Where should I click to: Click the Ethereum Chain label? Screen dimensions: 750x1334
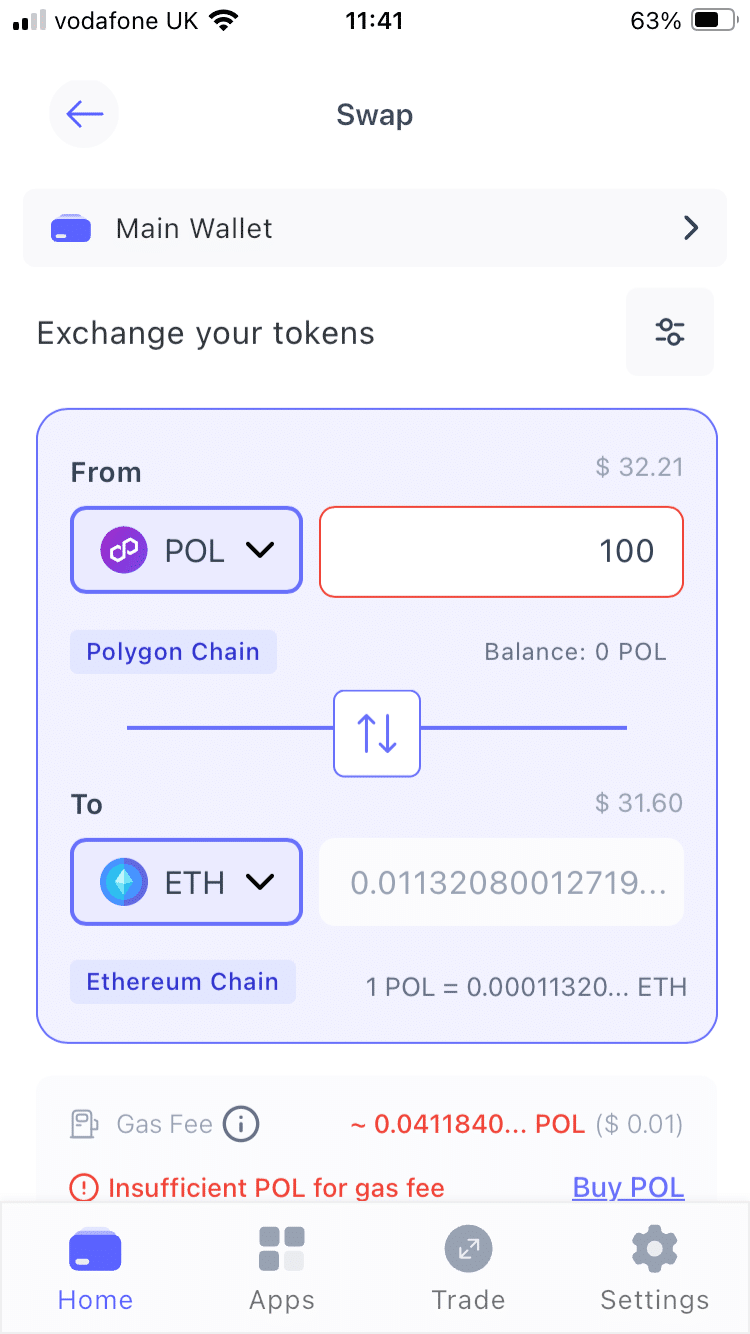click(182, 981)
